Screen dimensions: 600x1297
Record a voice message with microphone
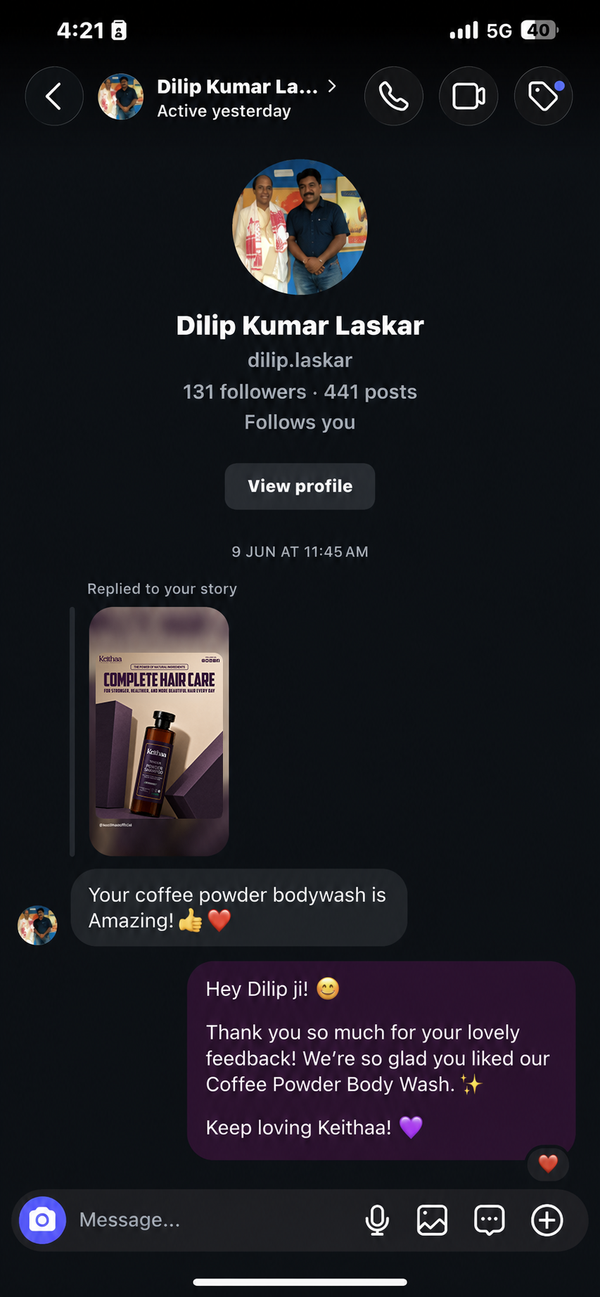click(377, 1220)
